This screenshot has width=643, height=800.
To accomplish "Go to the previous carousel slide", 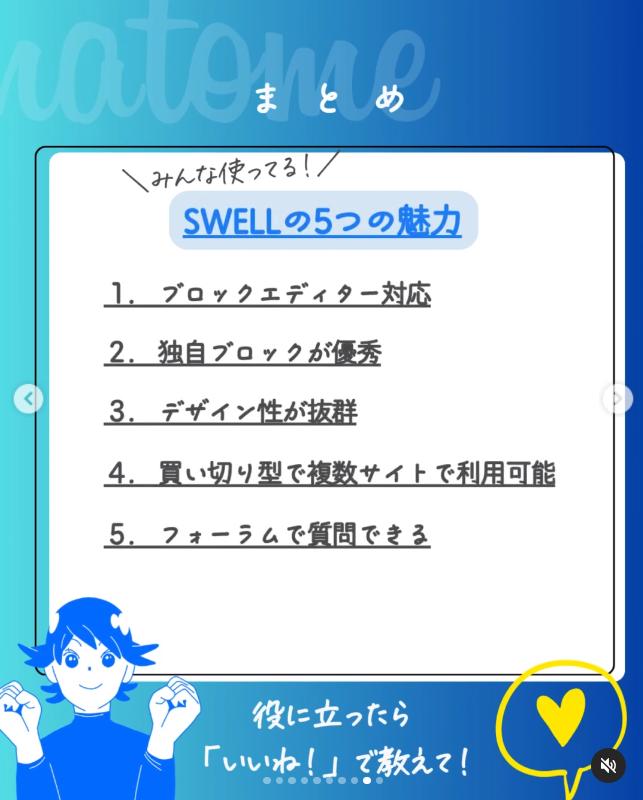I will click(x=28, y=399).
